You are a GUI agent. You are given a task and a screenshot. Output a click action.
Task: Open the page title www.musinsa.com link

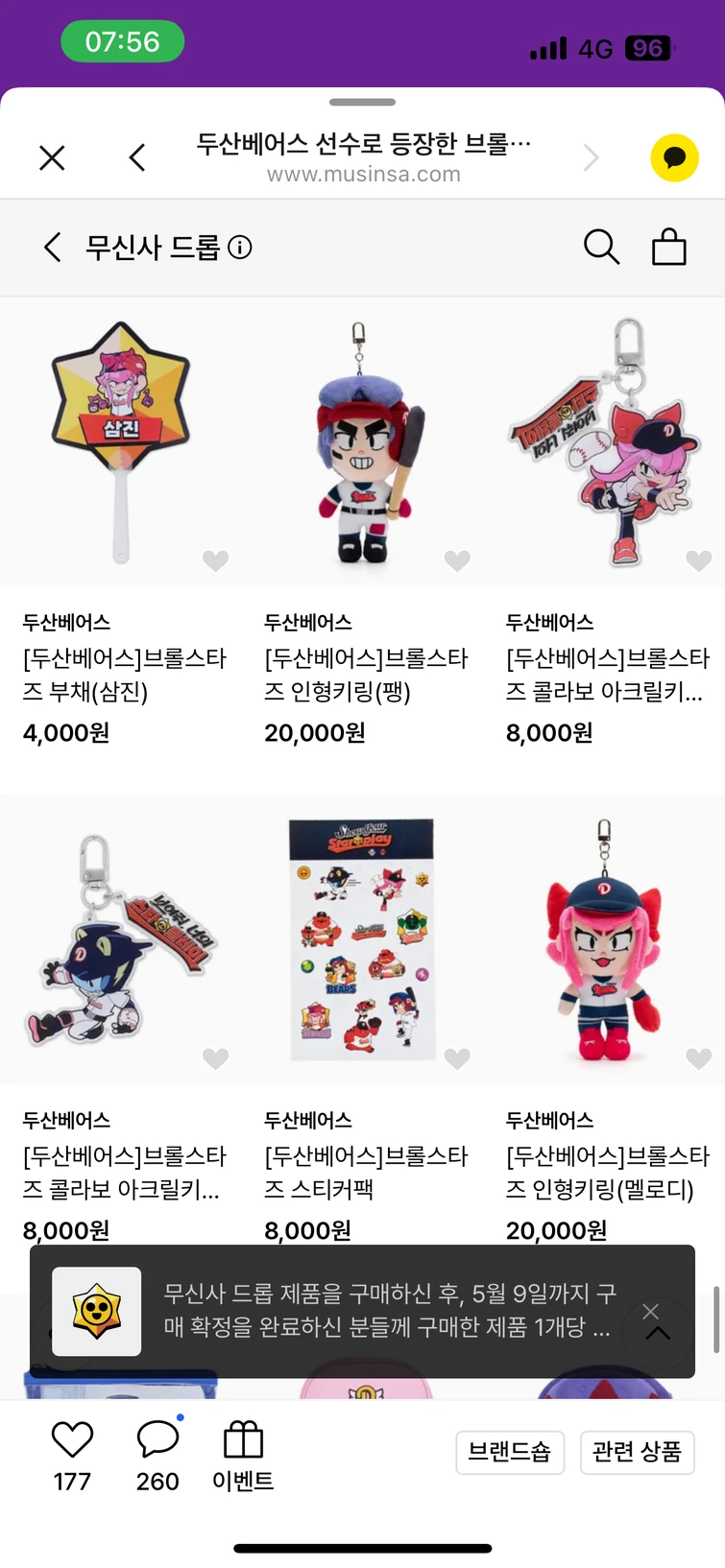click(362, 174)
